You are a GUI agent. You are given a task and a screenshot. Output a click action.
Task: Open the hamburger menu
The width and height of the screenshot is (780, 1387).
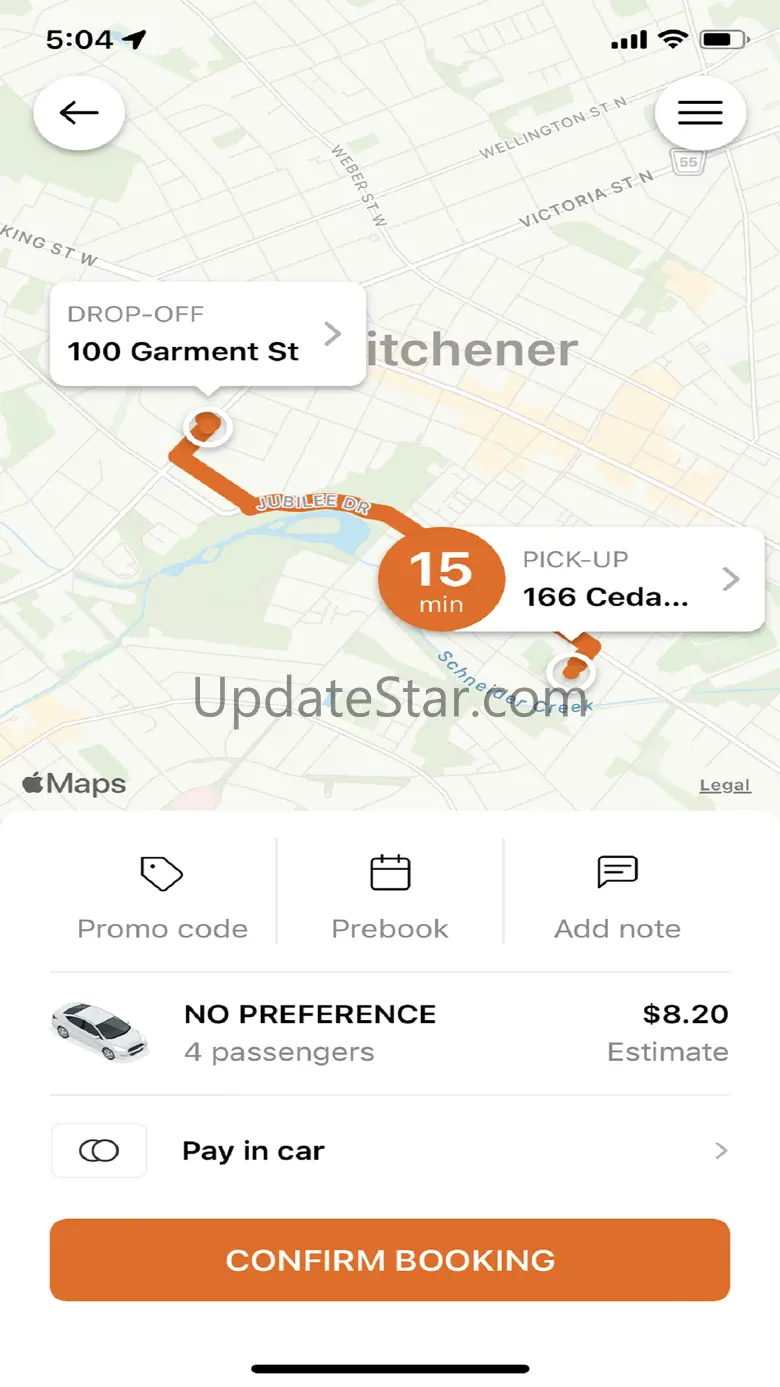click(x=700, y=113)
